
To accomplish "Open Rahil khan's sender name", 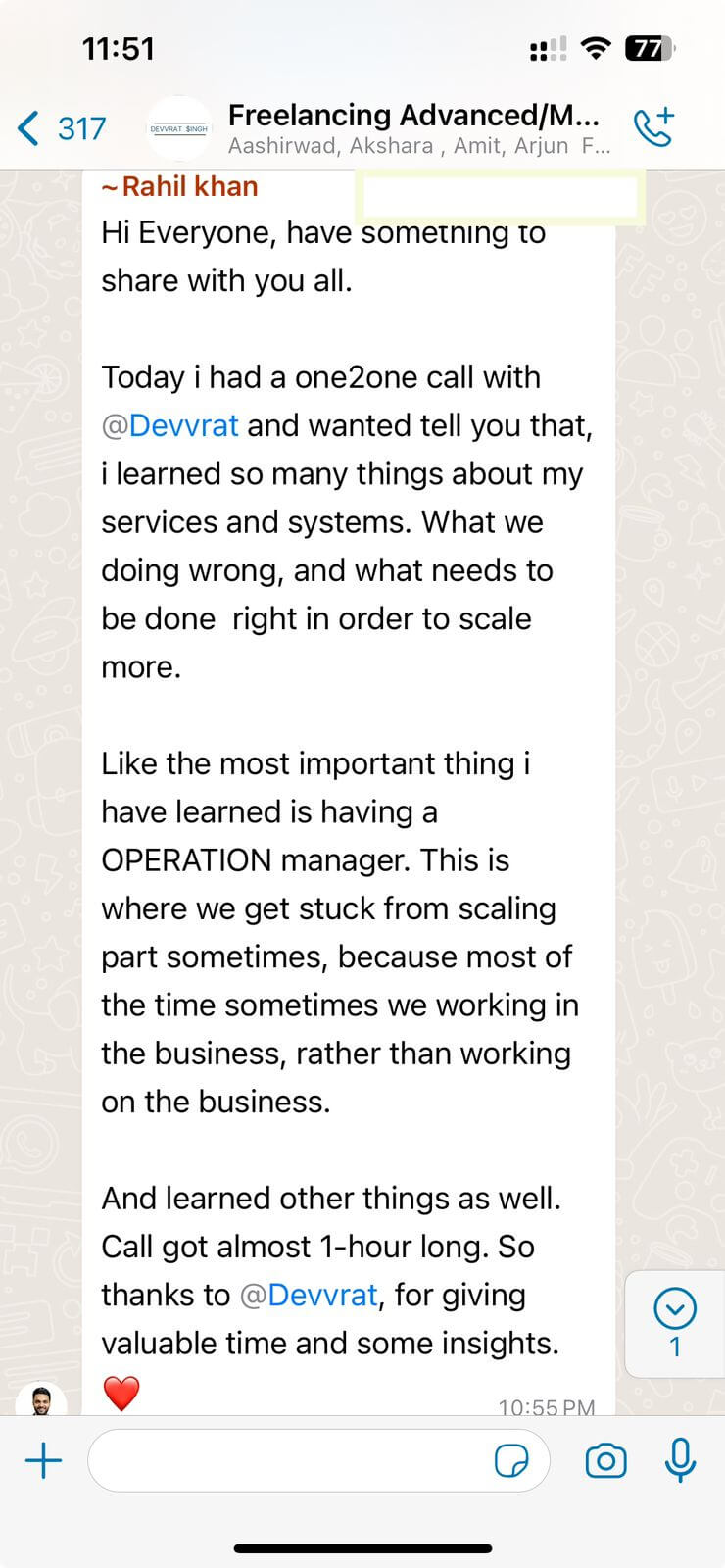I will coord(180,186).
